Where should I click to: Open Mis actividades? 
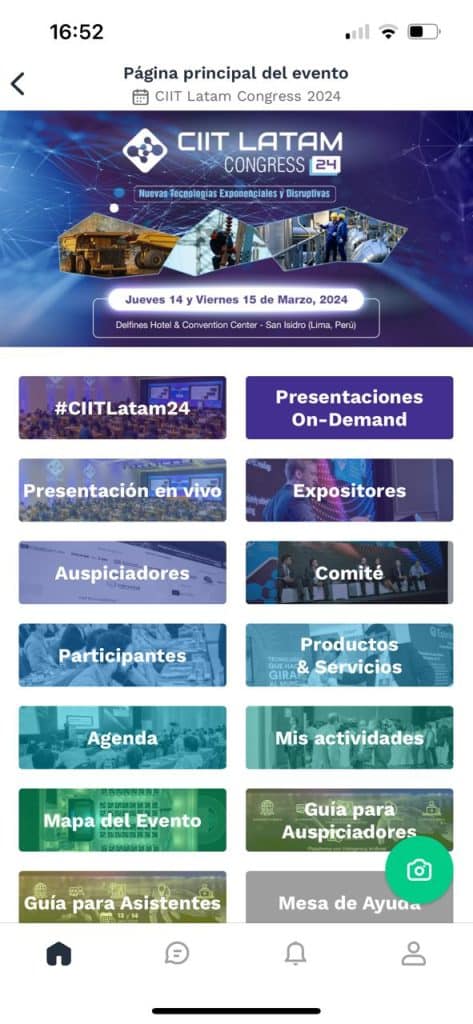click(349, 737)
